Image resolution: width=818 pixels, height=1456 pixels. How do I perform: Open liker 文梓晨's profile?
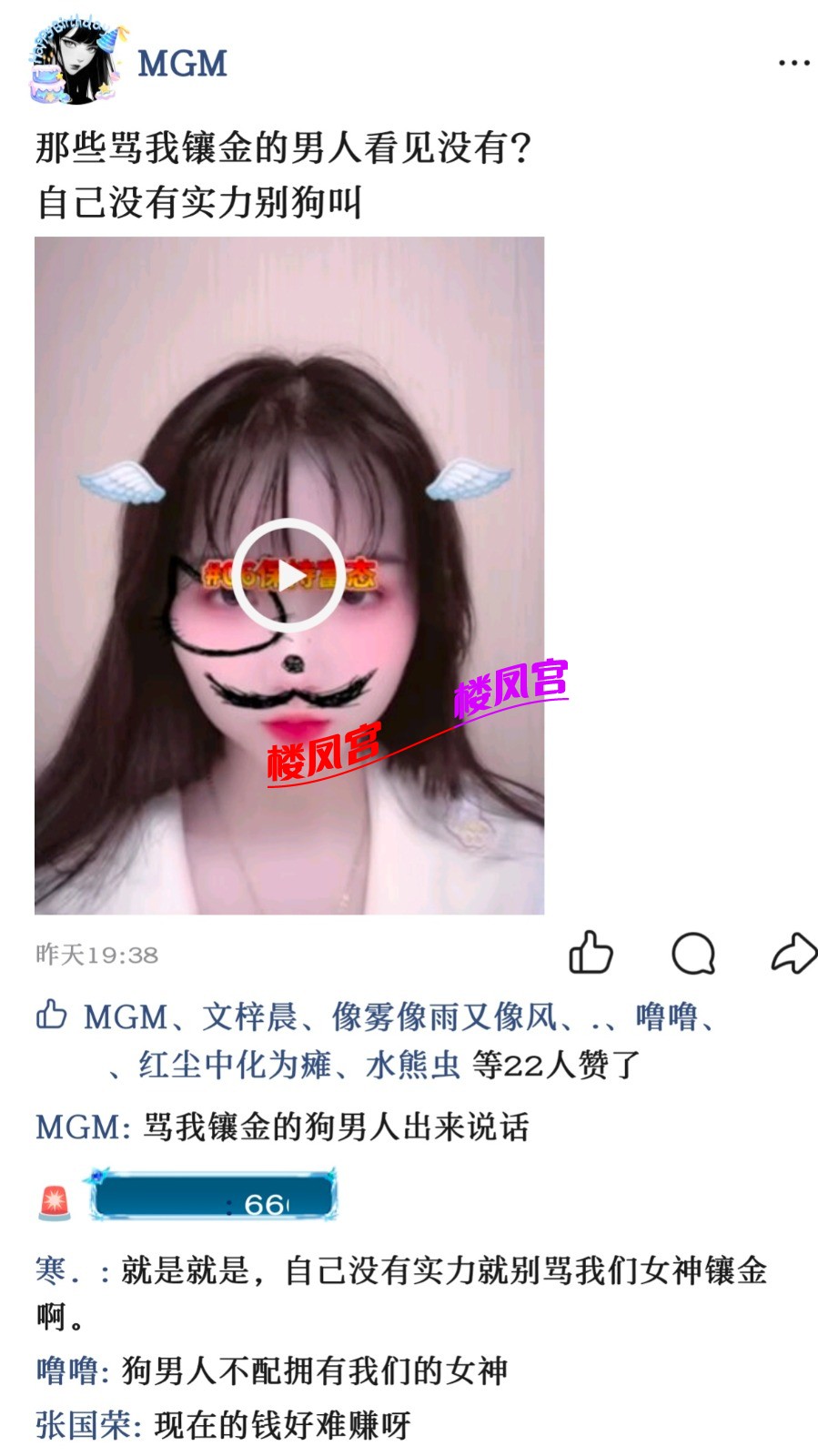[249, 1016]
